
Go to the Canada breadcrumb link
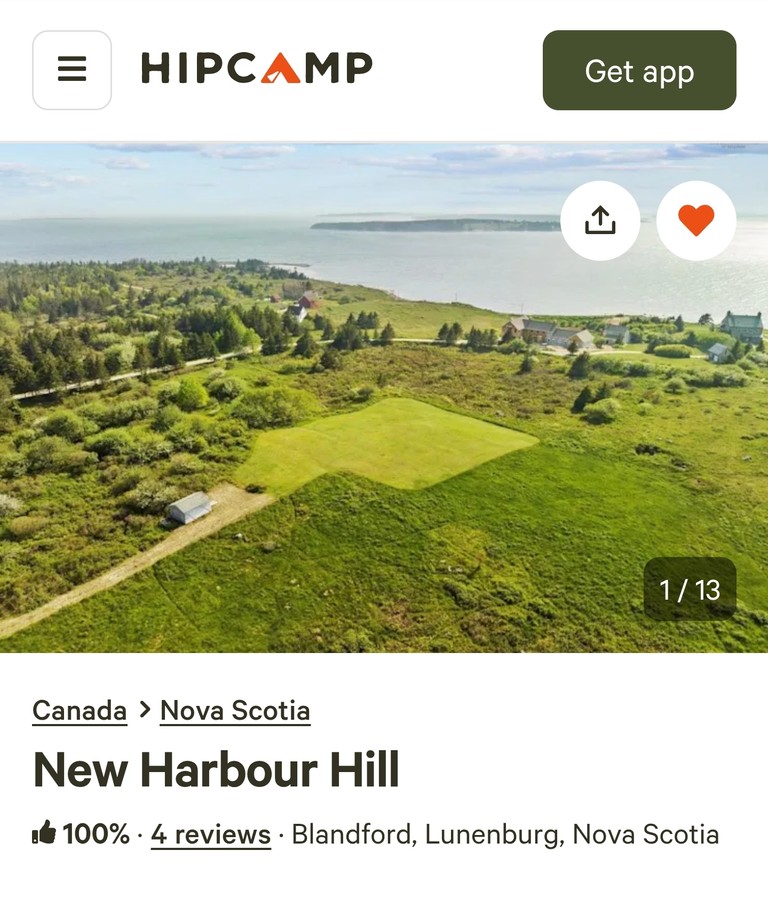[x=79, y=711]
